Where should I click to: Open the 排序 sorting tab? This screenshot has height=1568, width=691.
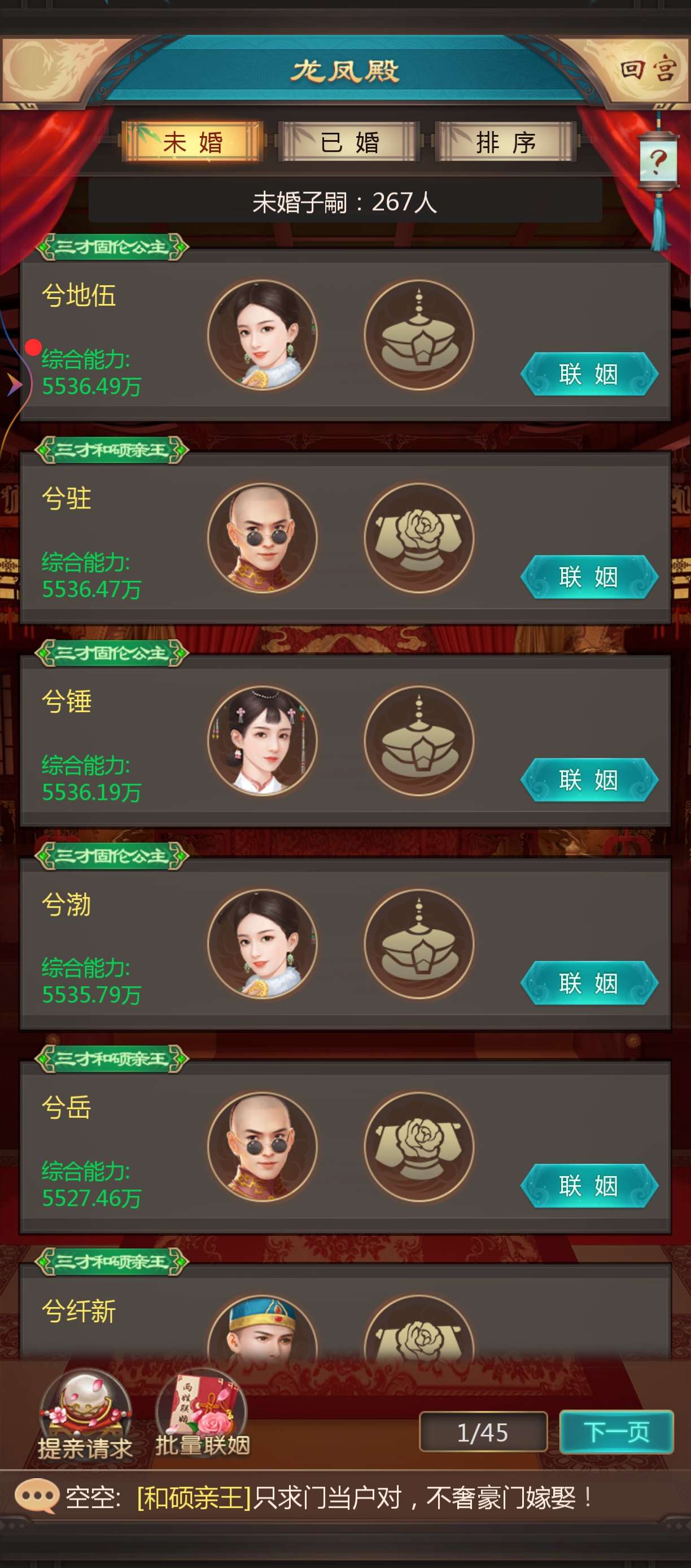click(x=505, y=142)
